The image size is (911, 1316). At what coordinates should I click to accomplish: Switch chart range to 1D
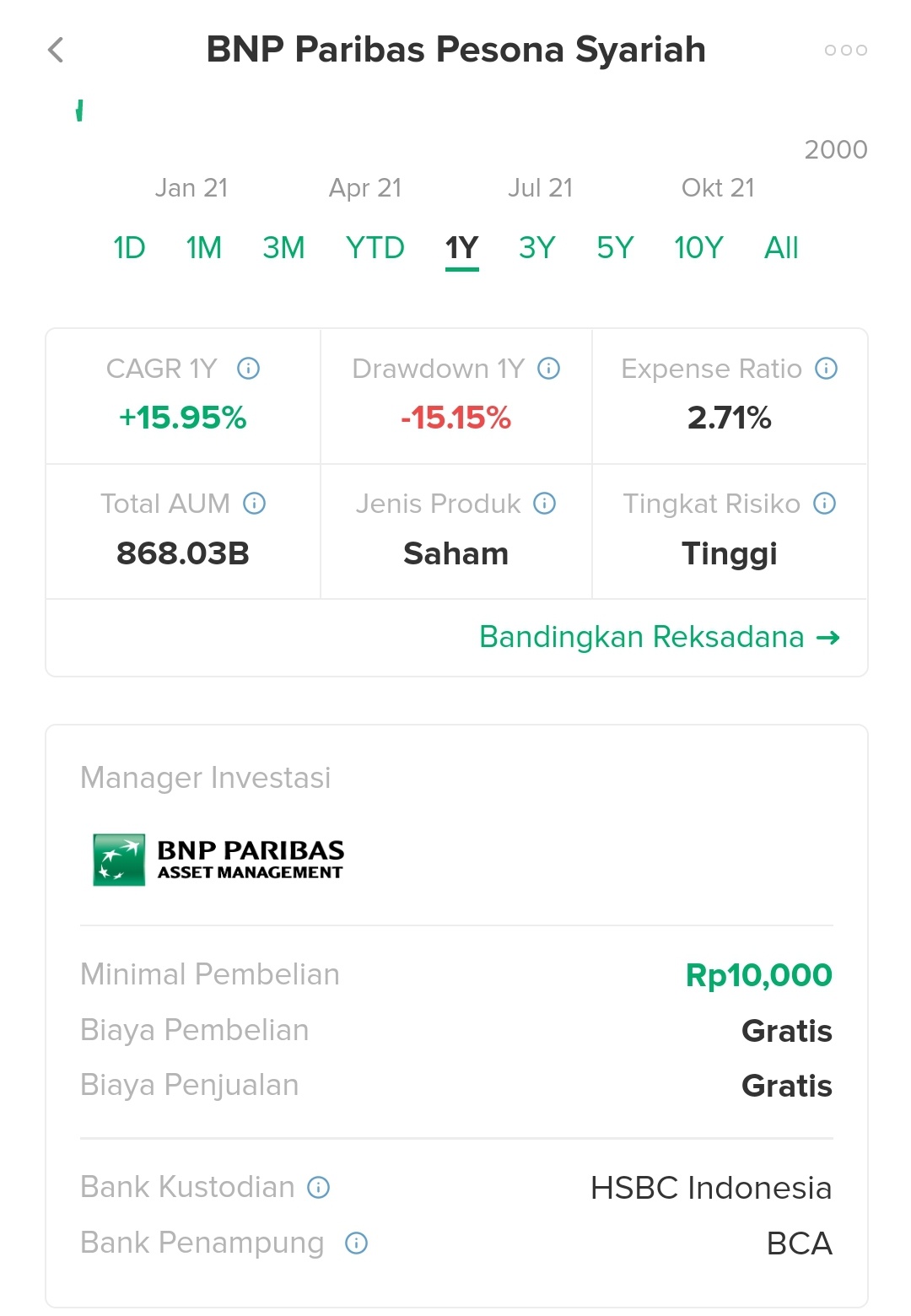click(129, 248)
